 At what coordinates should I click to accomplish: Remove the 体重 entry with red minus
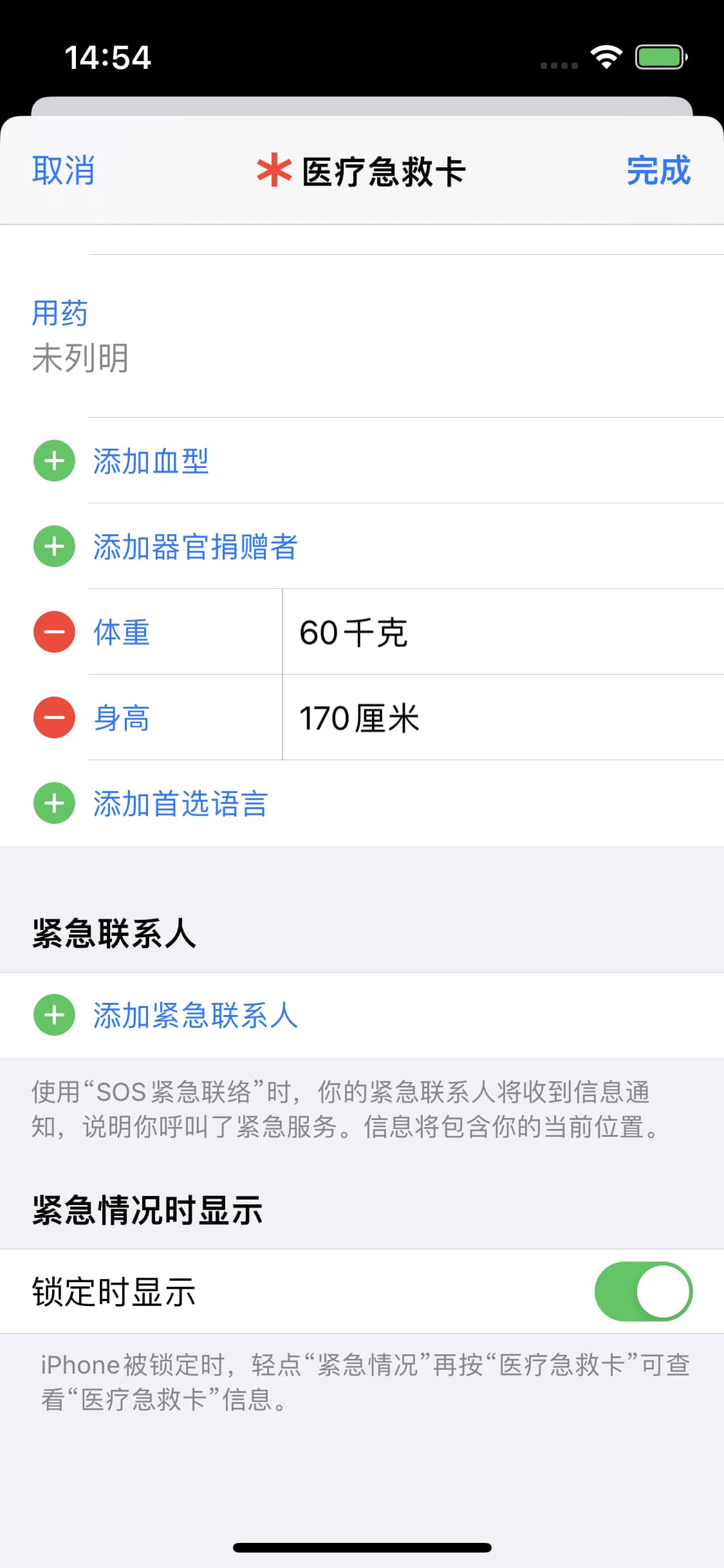[54, 632]
